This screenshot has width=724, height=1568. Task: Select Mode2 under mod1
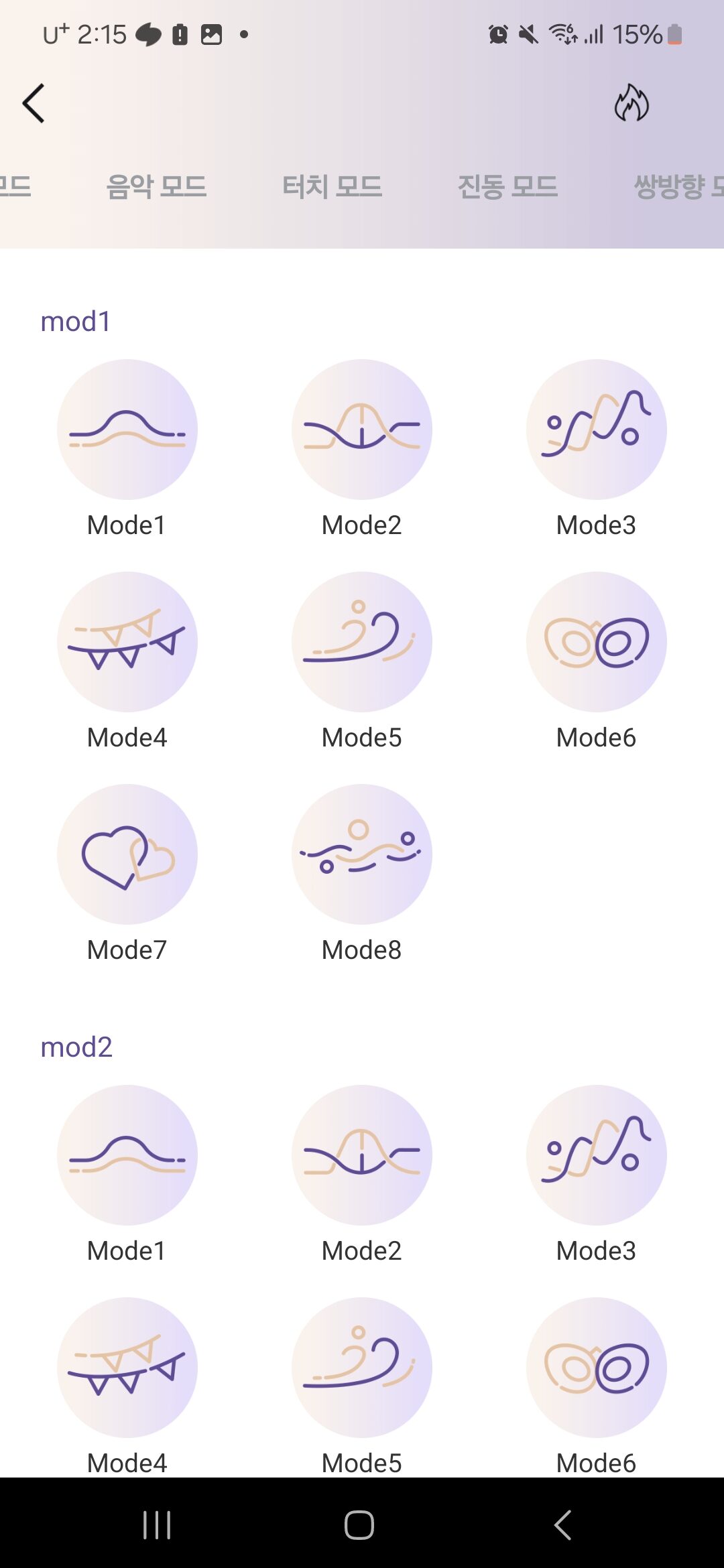coord(362,430)
